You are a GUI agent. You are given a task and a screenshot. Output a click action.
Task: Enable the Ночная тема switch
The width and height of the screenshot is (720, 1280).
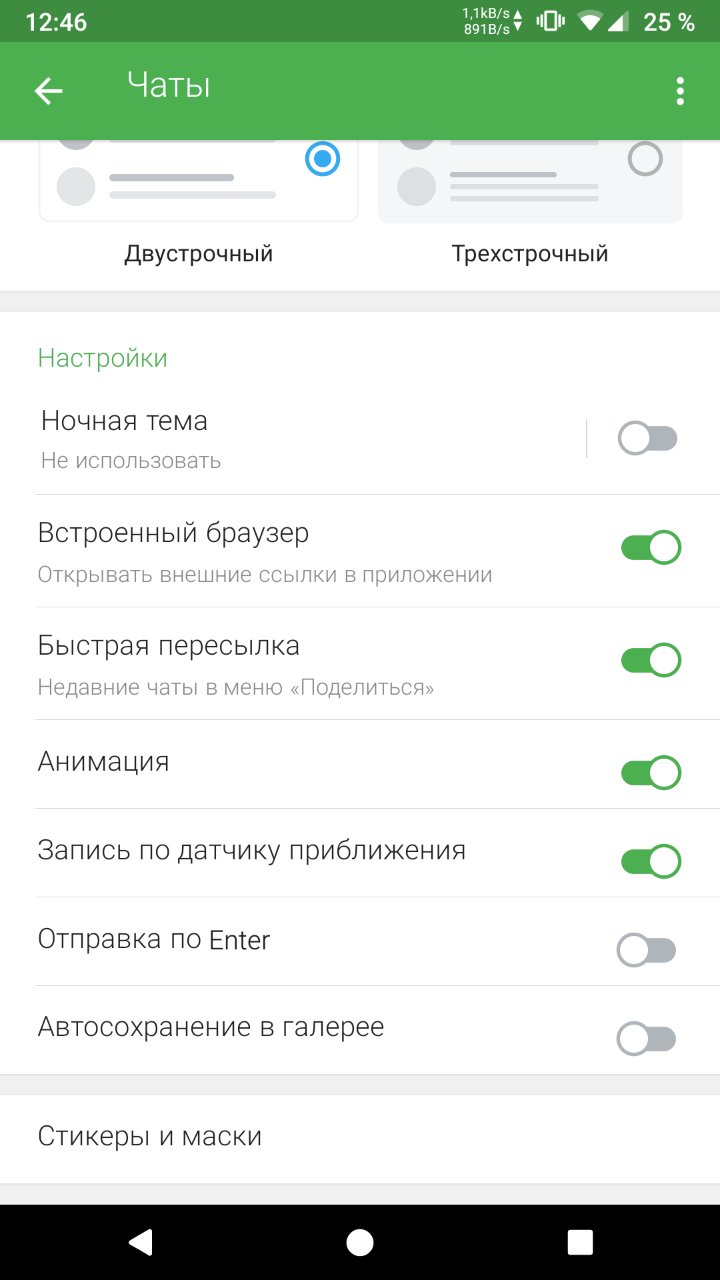click(x=648, y=438)
